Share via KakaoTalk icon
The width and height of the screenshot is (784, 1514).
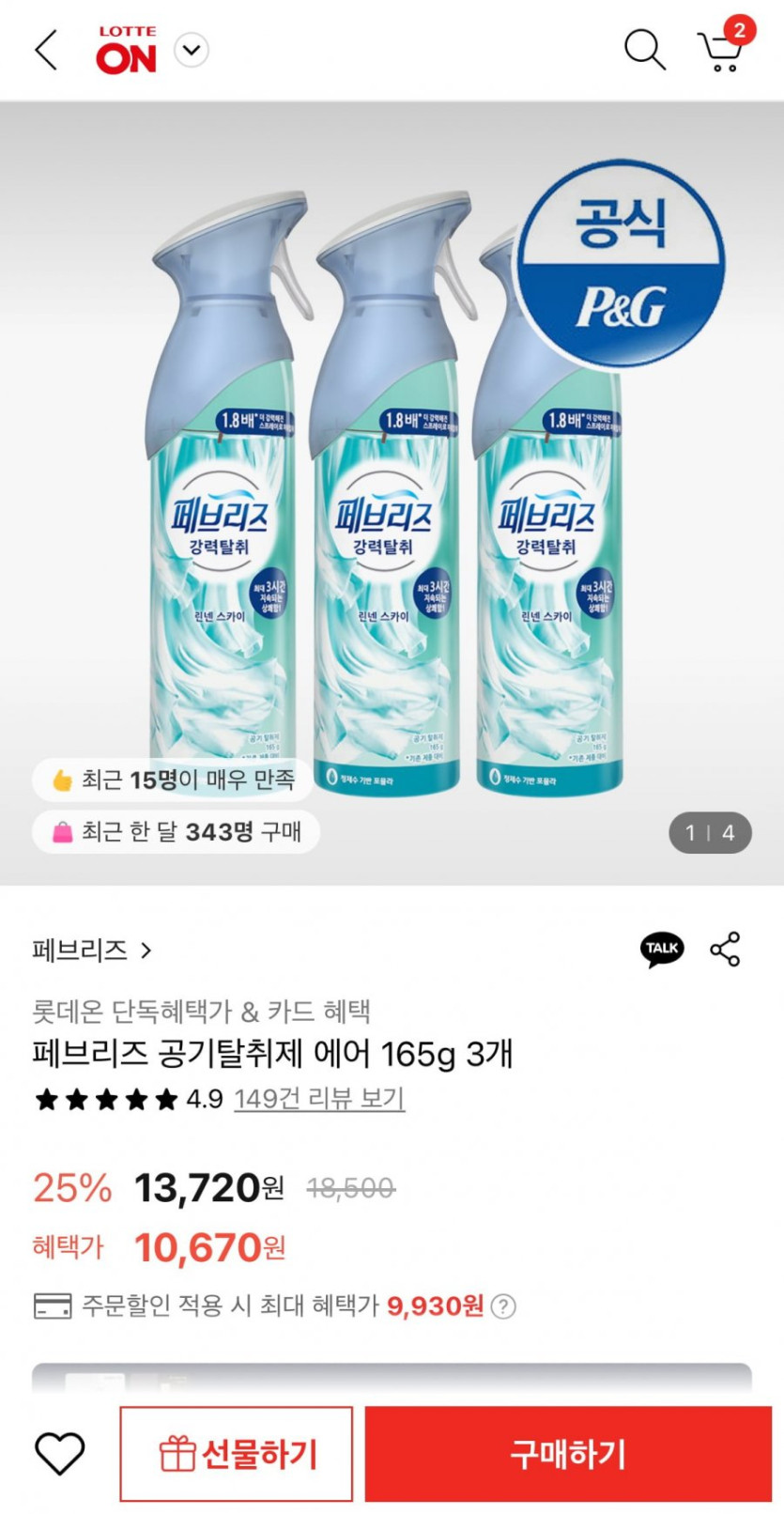pos(662,950)
